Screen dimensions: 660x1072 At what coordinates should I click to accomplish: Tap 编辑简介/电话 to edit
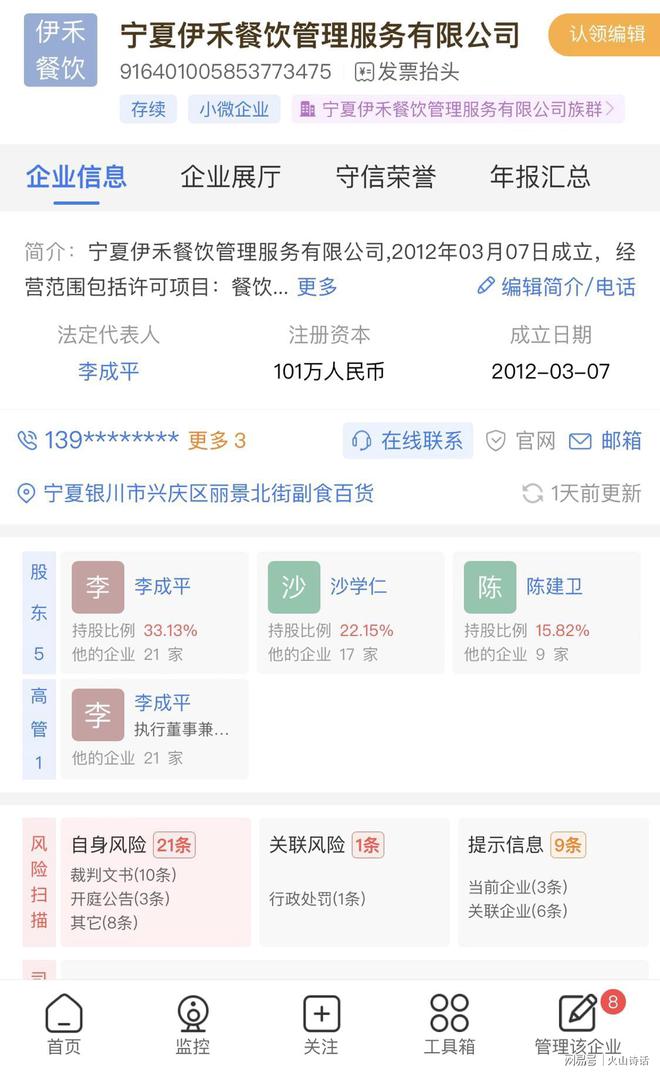click(557, 286)
